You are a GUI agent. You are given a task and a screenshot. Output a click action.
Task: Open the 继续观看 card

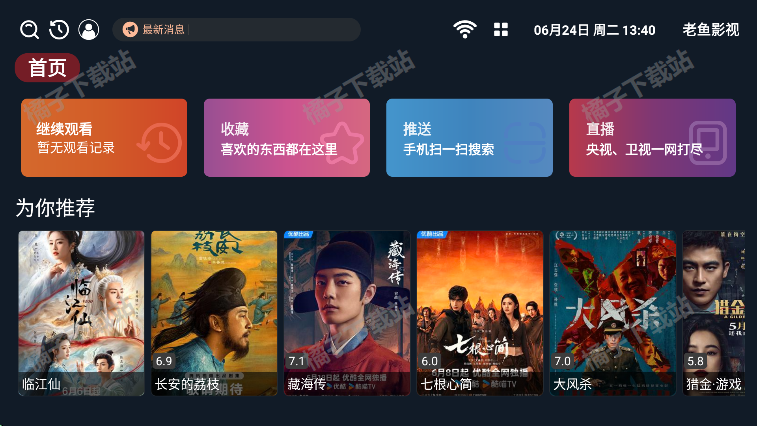point(104,138)
